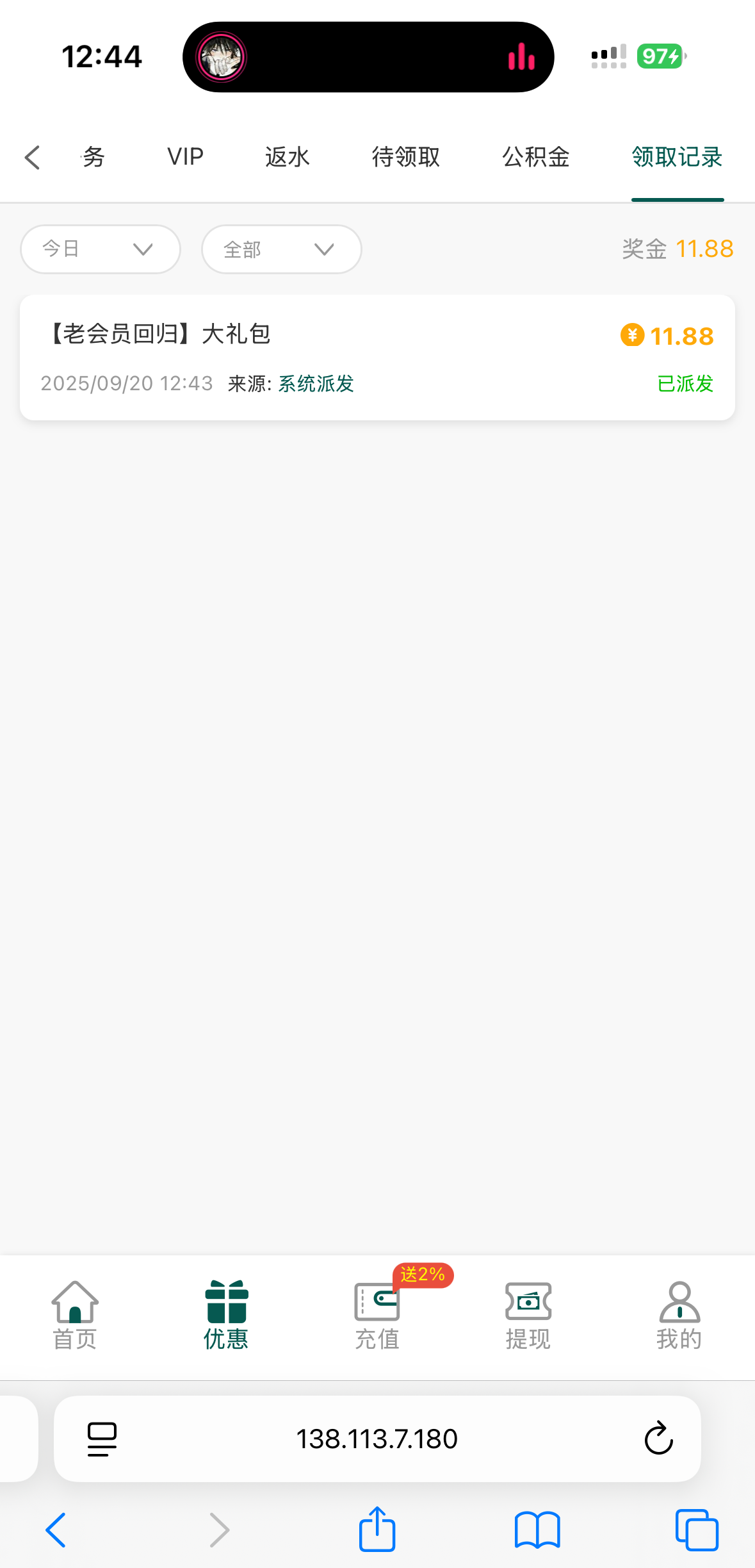Show all open Safari tabs
The height and width of the screenshot is (1568, 755).
pos(697,1530)
